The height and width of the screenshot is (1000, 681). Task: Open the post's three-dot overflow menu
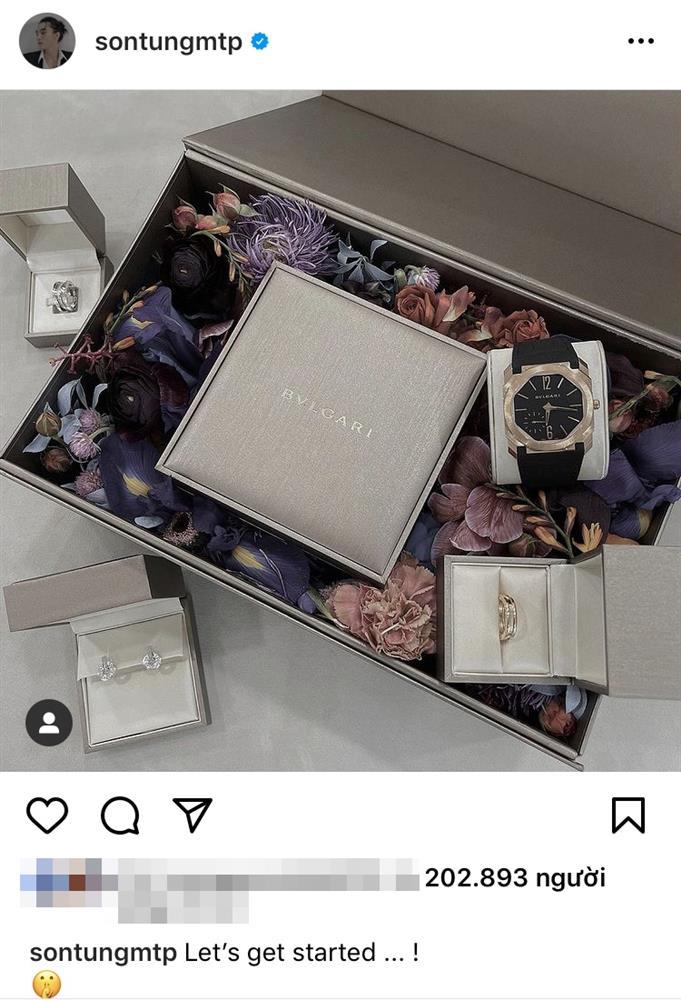(x=640, y=42)
